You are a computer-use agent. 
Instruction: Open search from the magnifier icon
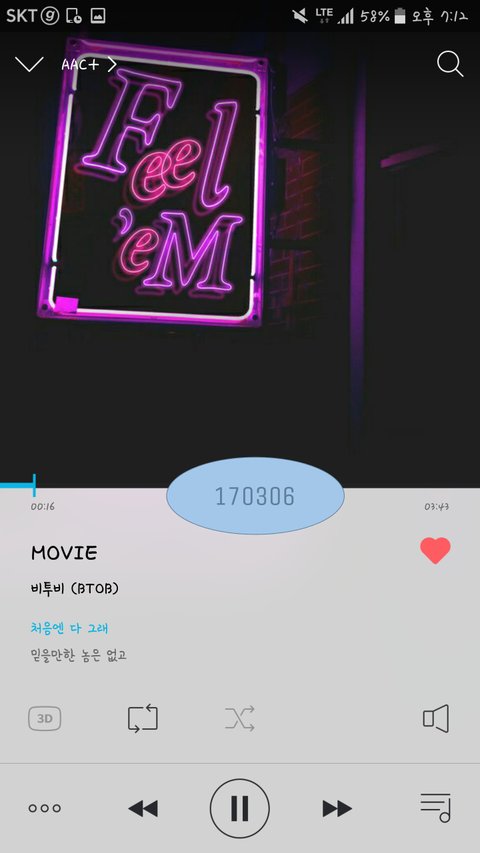pos(450,64)
